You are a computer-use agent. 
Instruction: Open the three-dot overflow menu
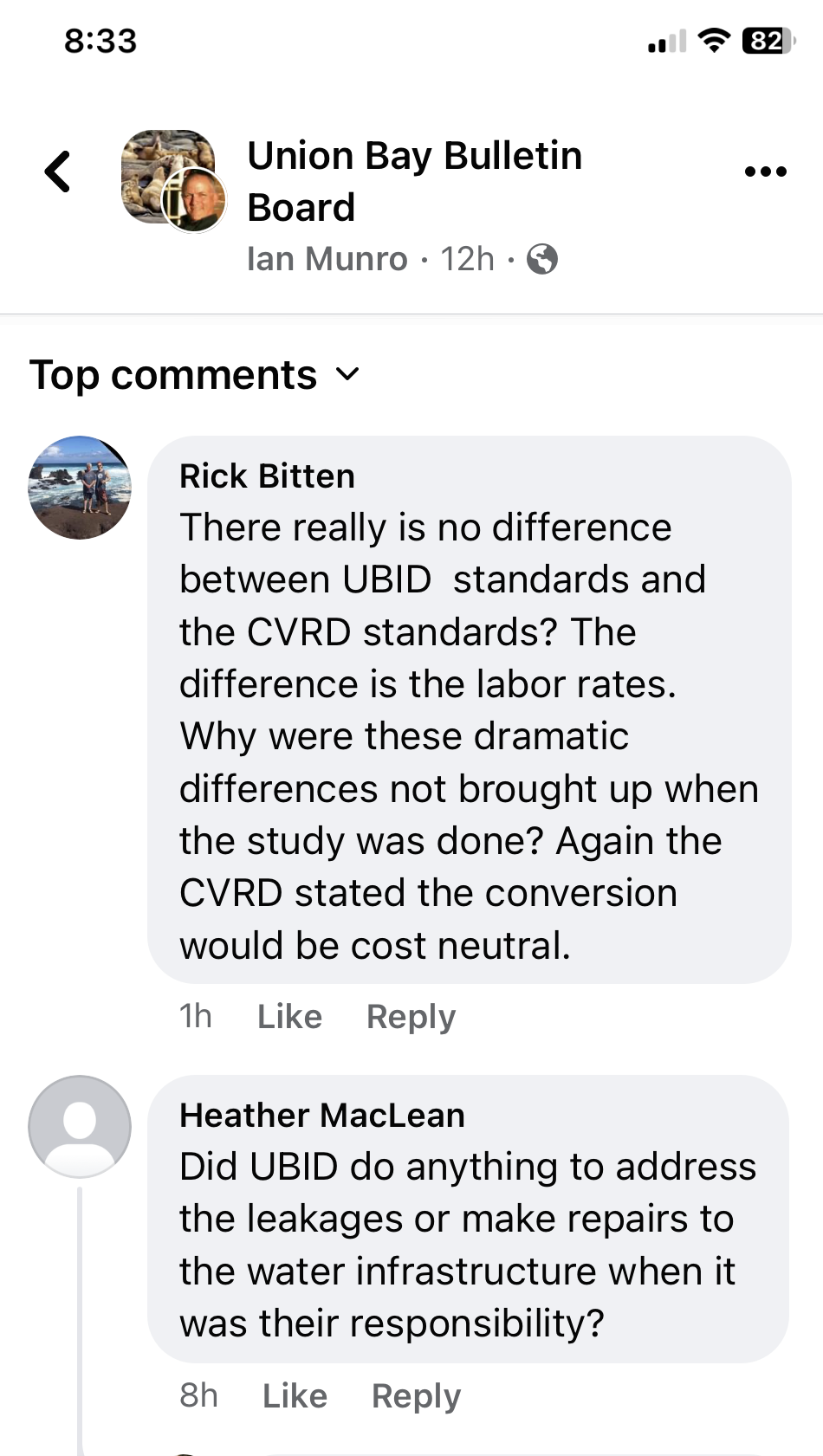click(x=765, y=171)
